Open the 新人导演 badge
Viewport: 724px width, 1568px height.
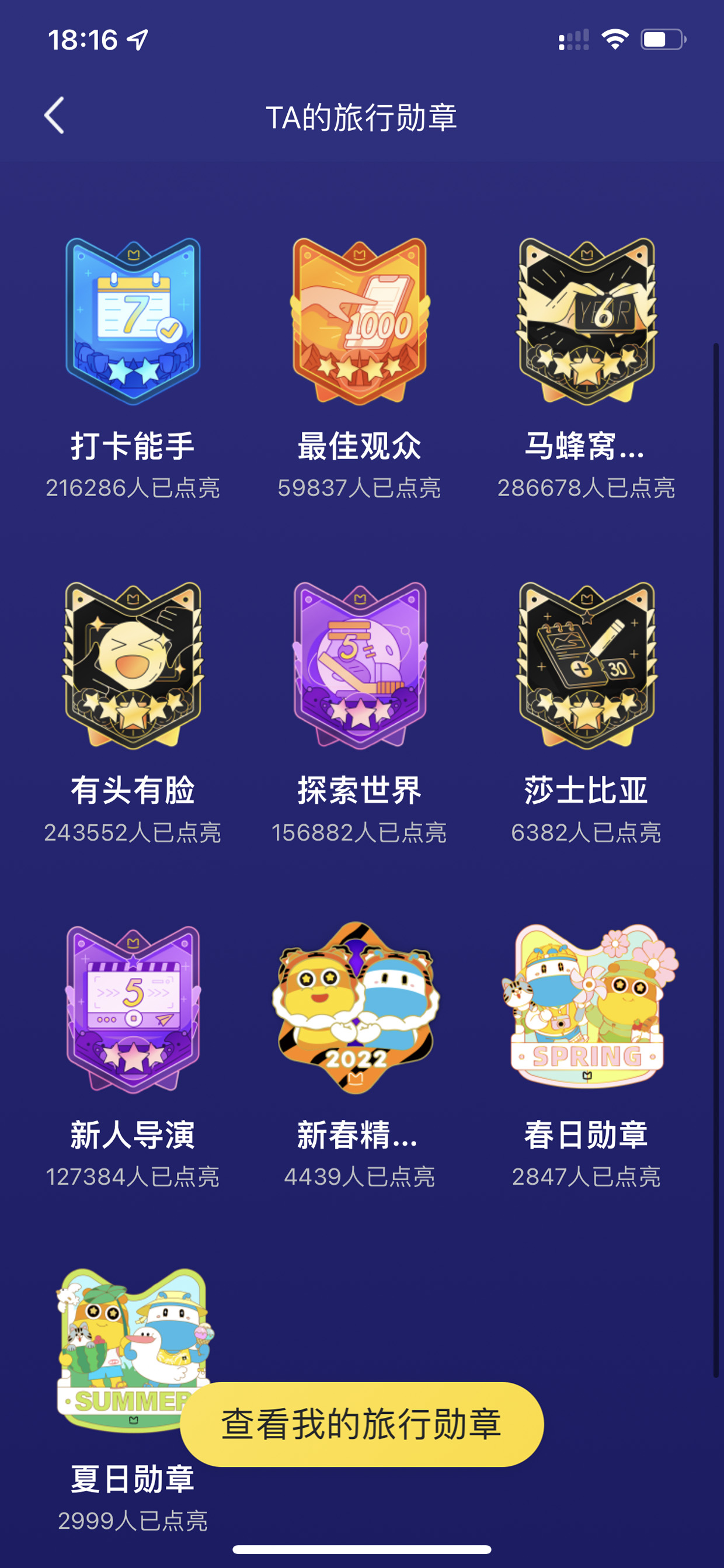tap(133, 1010)
